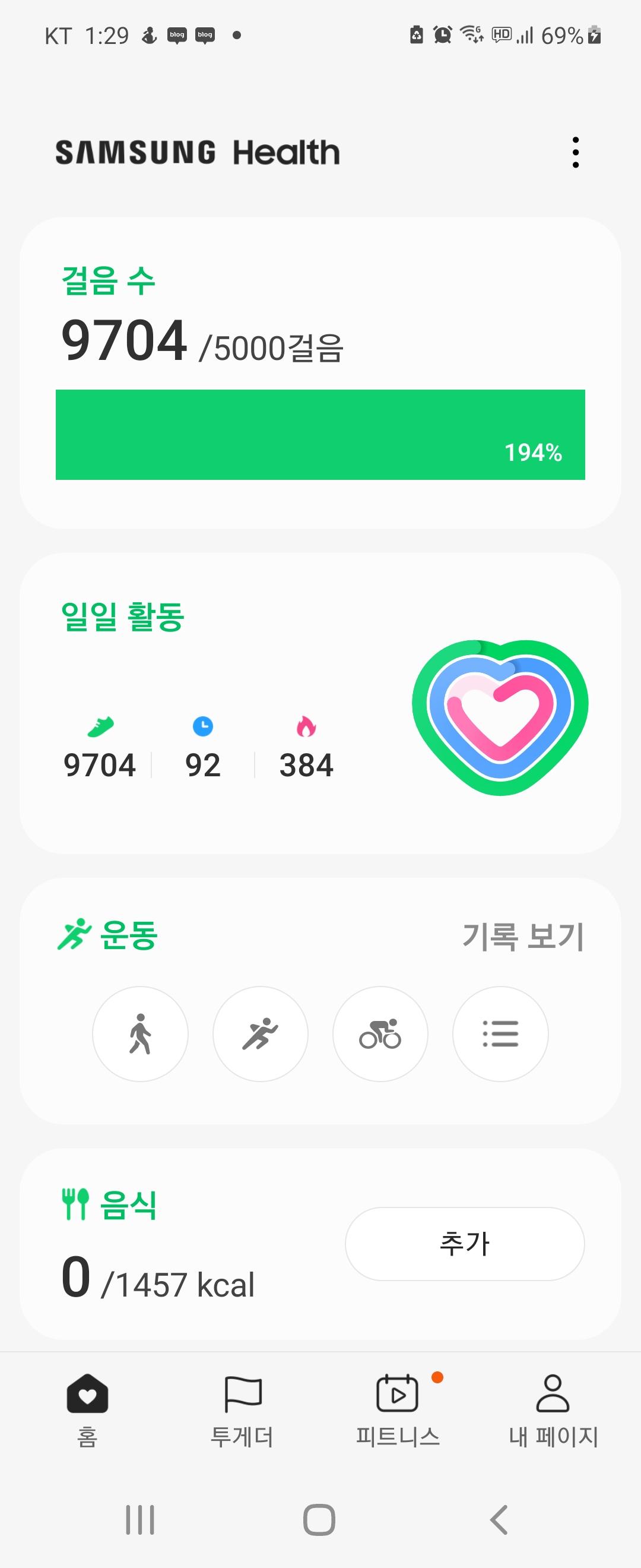Tap 기록 보기 to view workout history
The image size is (641, 1568).
pyautogui.click(x=523, y=936)
